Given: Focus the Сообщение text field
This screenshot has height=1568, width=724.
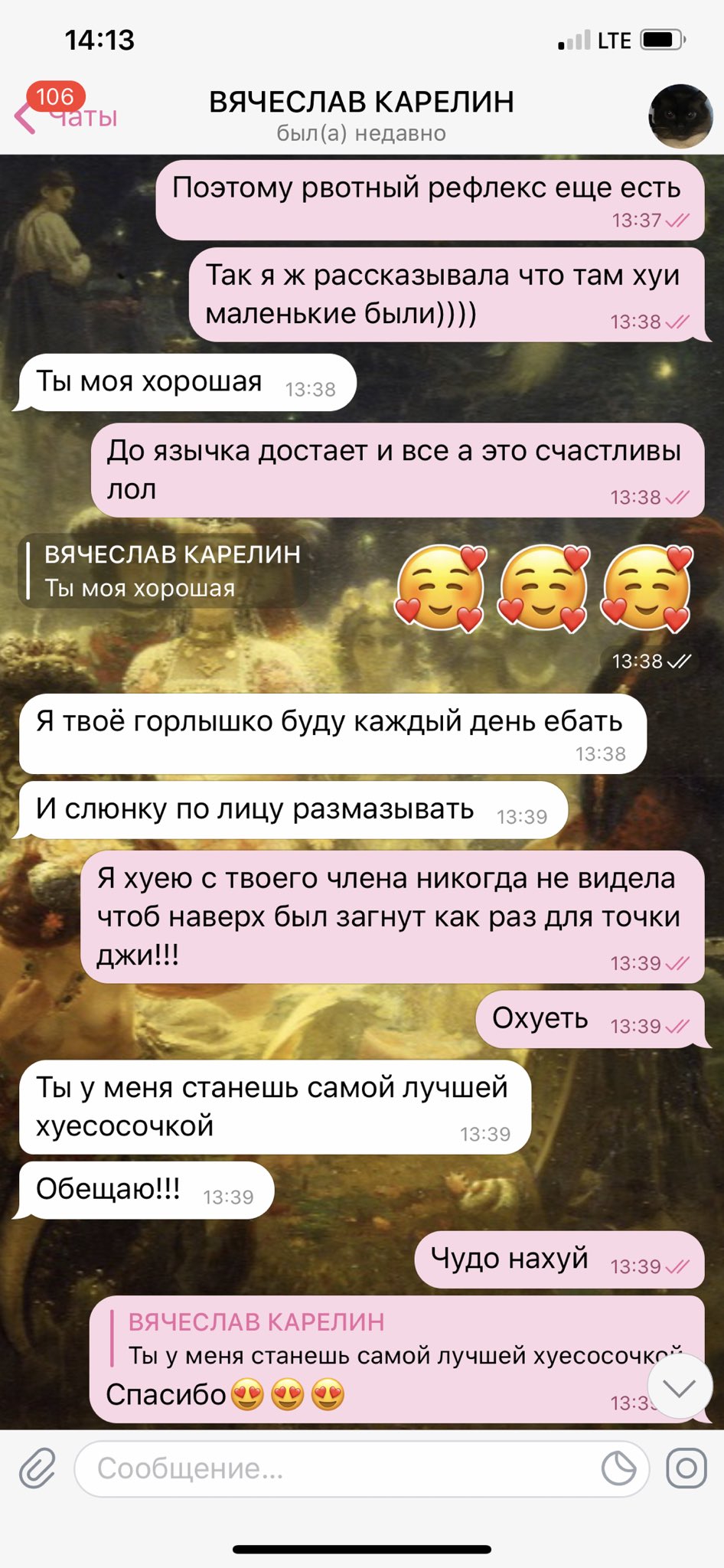Looking at the screenshot, I should tap(337, 1468).
